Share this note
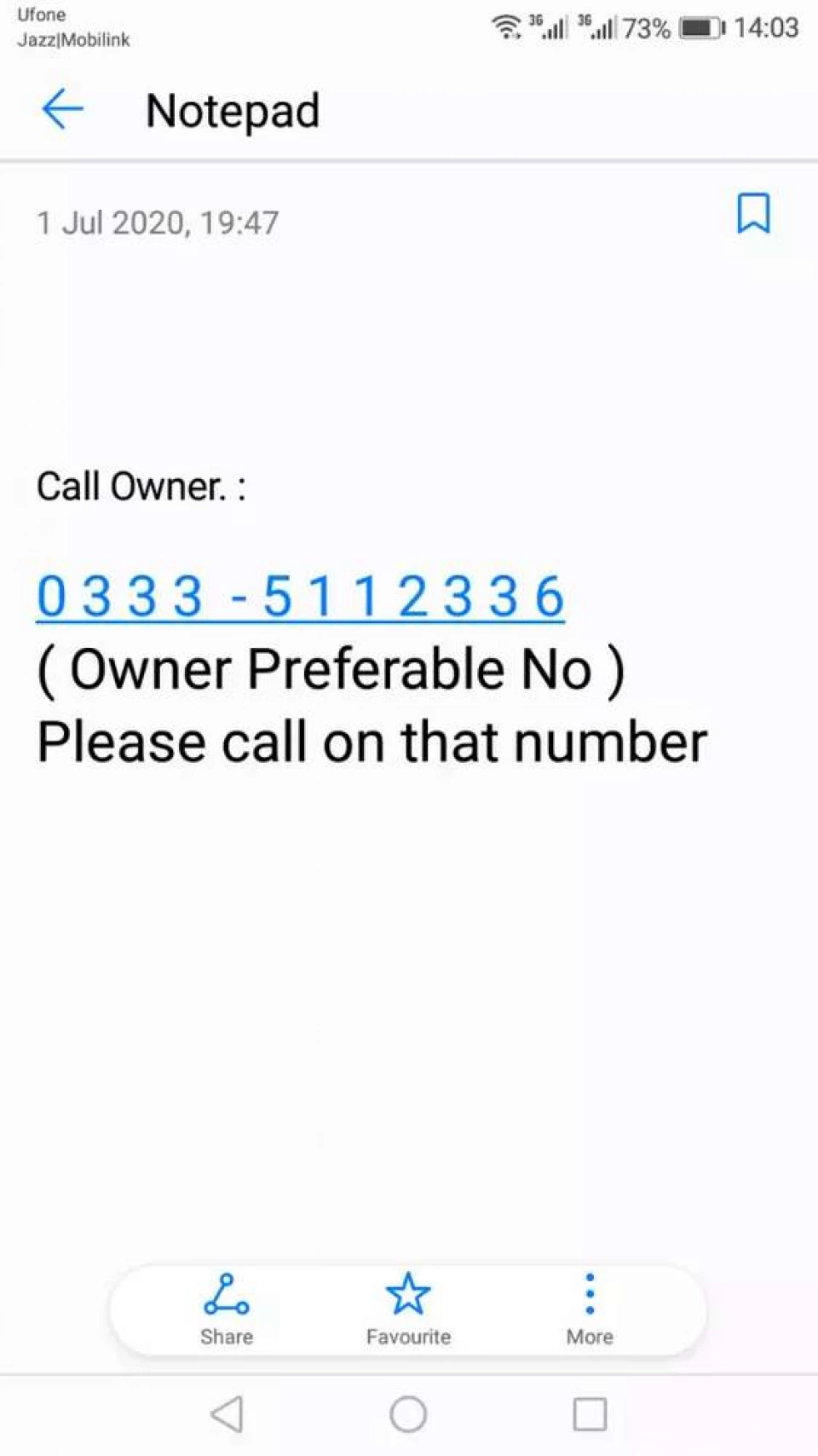This screenshot has width=818, height=1456. (x=227, y=1309)
